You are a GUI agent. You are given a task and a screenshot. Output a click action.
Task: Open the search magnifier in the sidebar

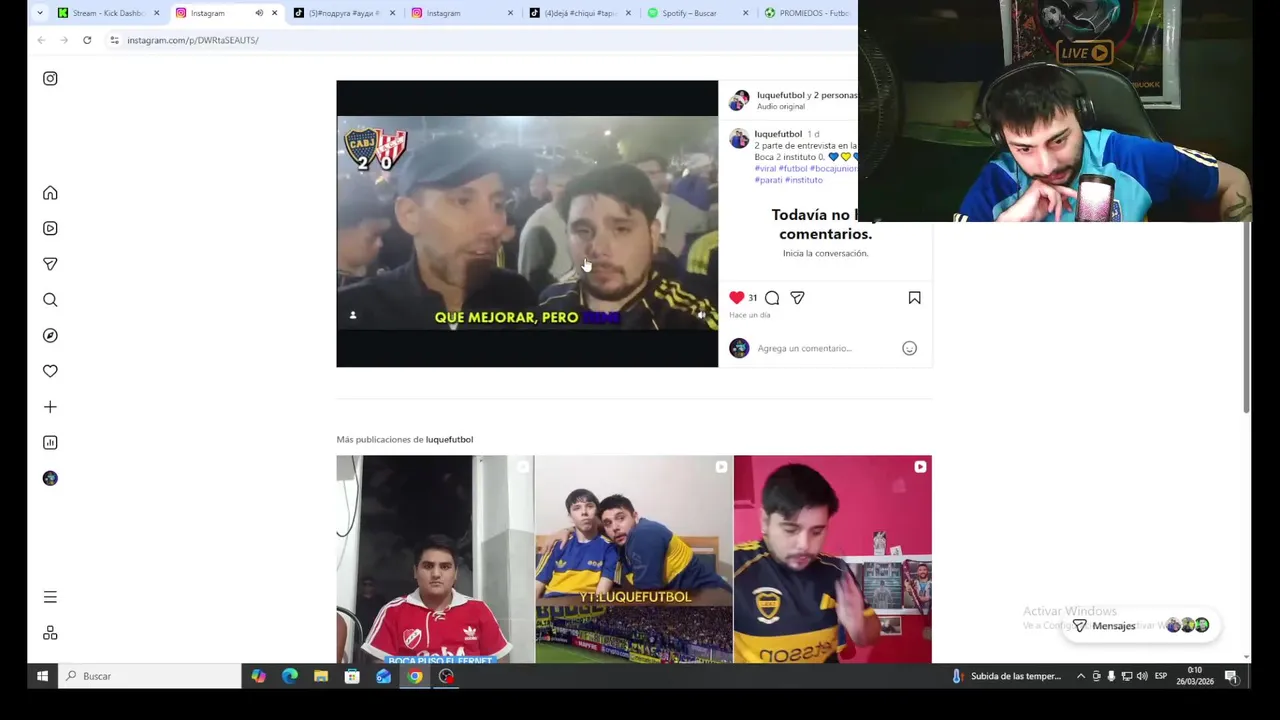pyautogui.click(x=50, y=300)
